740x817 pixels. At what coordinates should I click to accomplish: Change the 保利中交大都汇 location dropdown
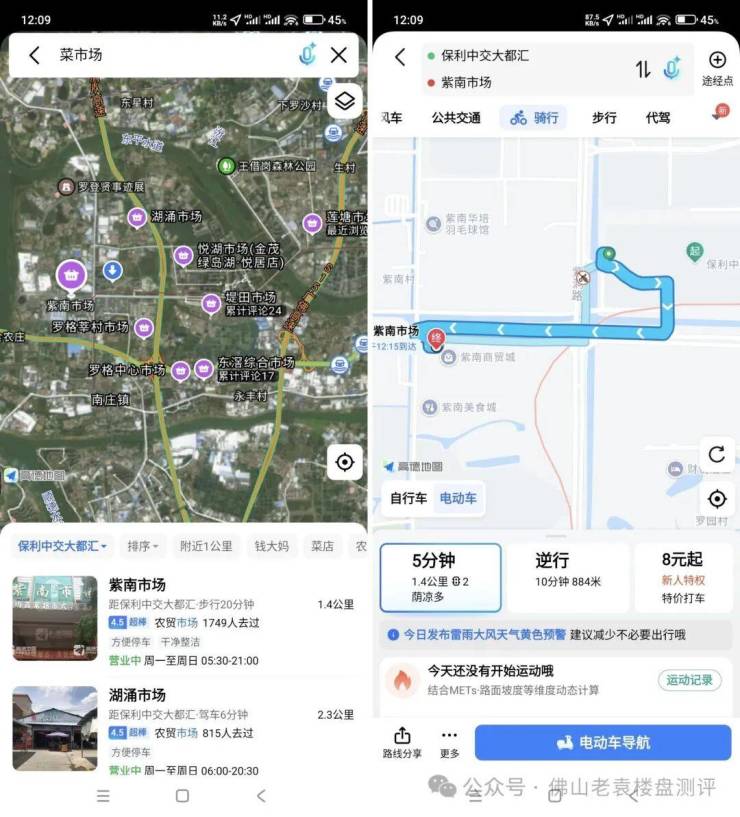(62, 546)
